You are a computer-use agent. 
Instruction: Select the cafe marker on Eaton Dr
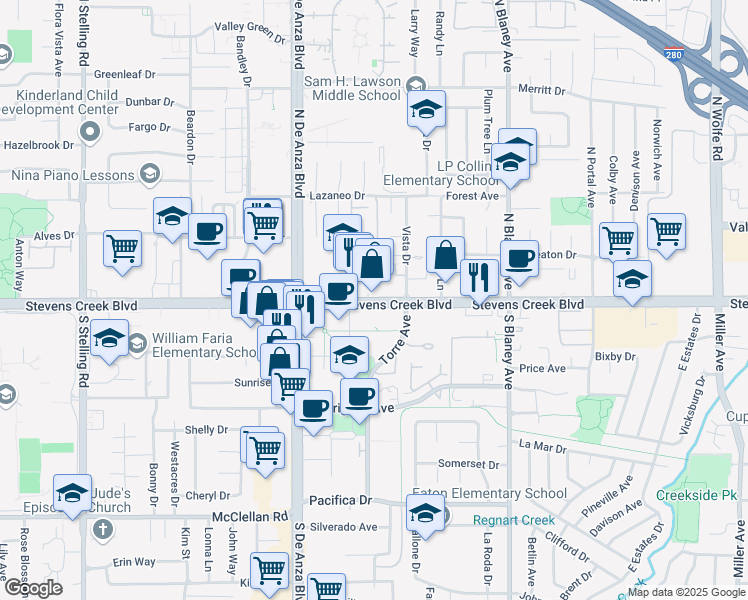point(519,259)
